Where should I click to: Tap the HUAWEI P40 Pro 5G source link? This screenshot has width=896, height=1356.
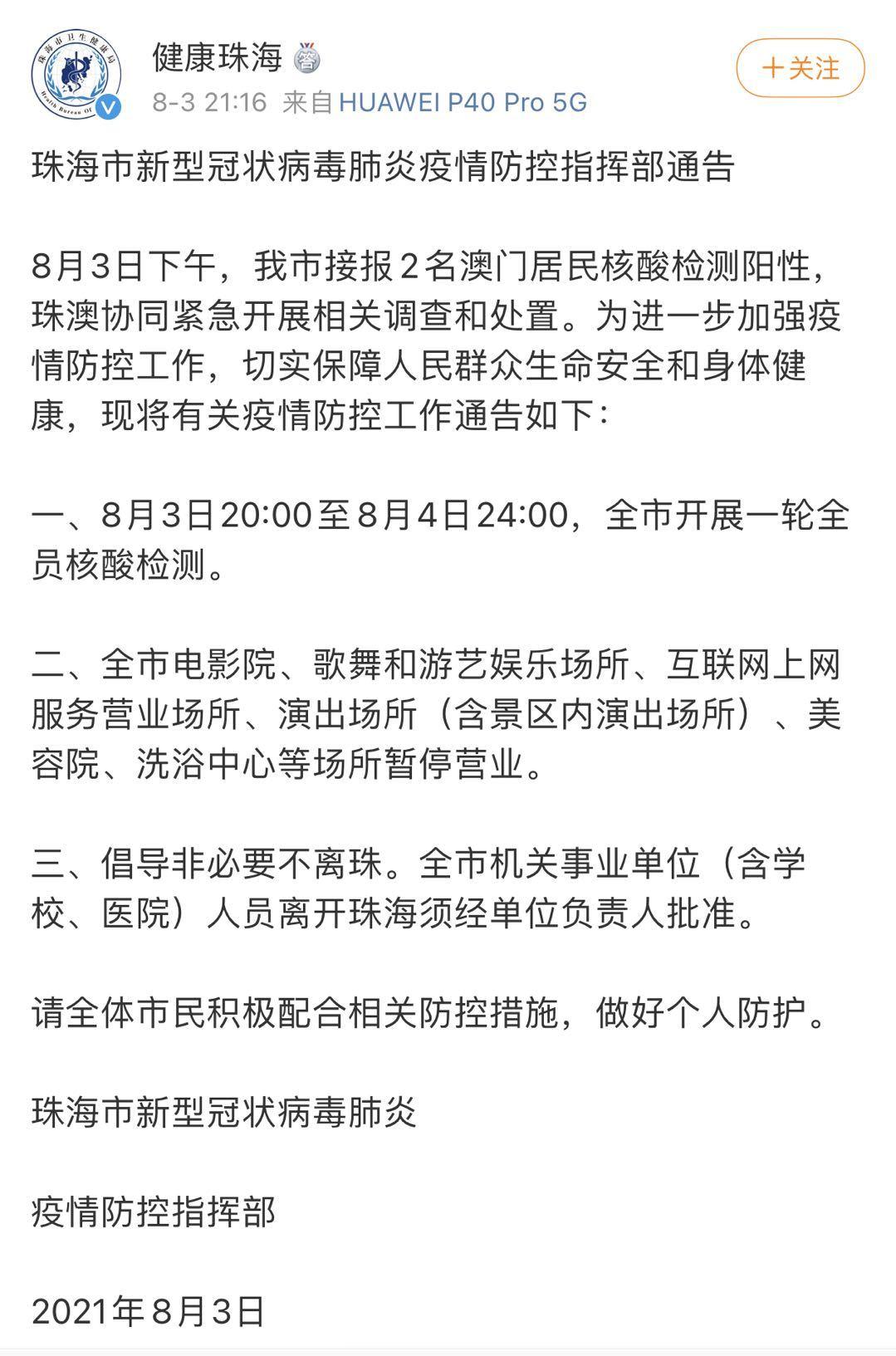point(463,102)
